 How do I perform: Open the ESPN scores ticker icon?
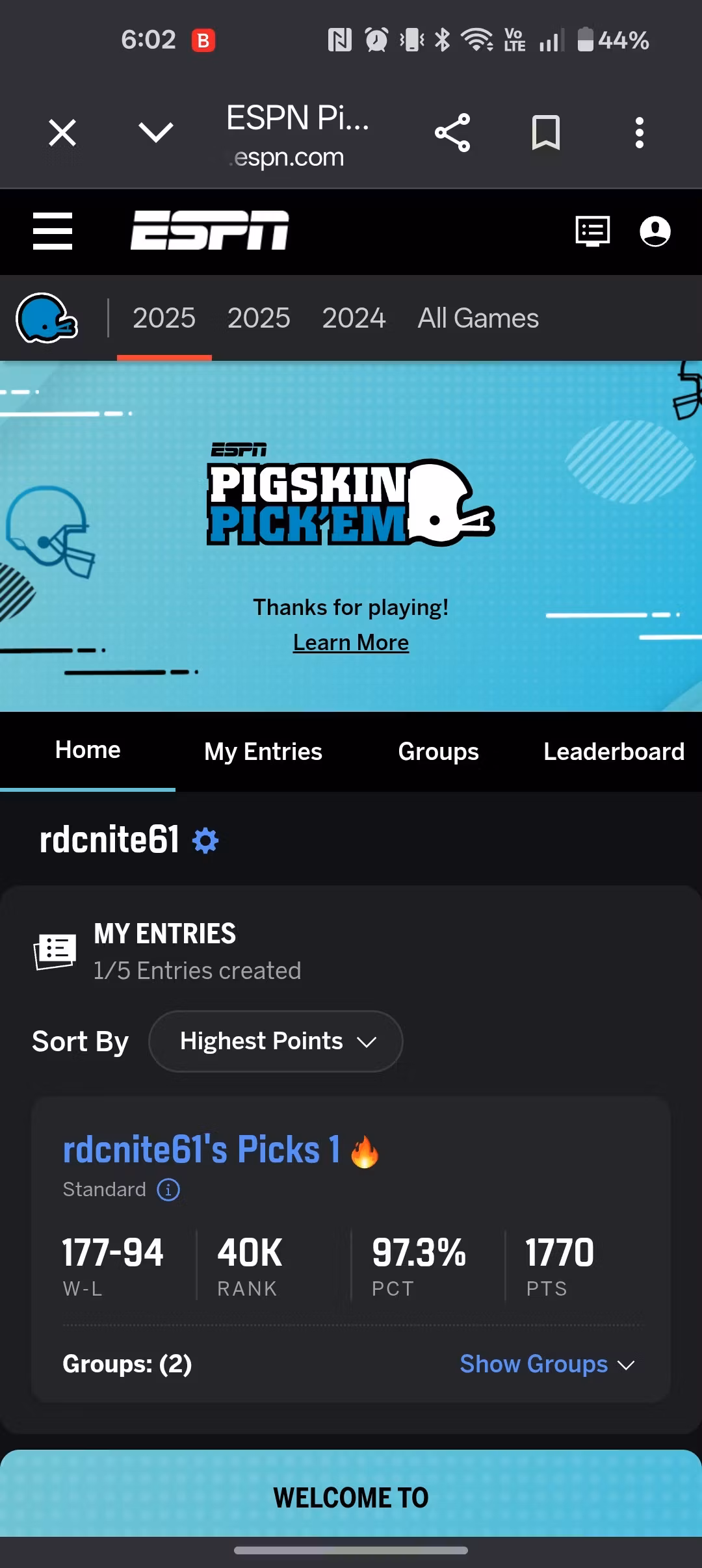click(592, 231)
